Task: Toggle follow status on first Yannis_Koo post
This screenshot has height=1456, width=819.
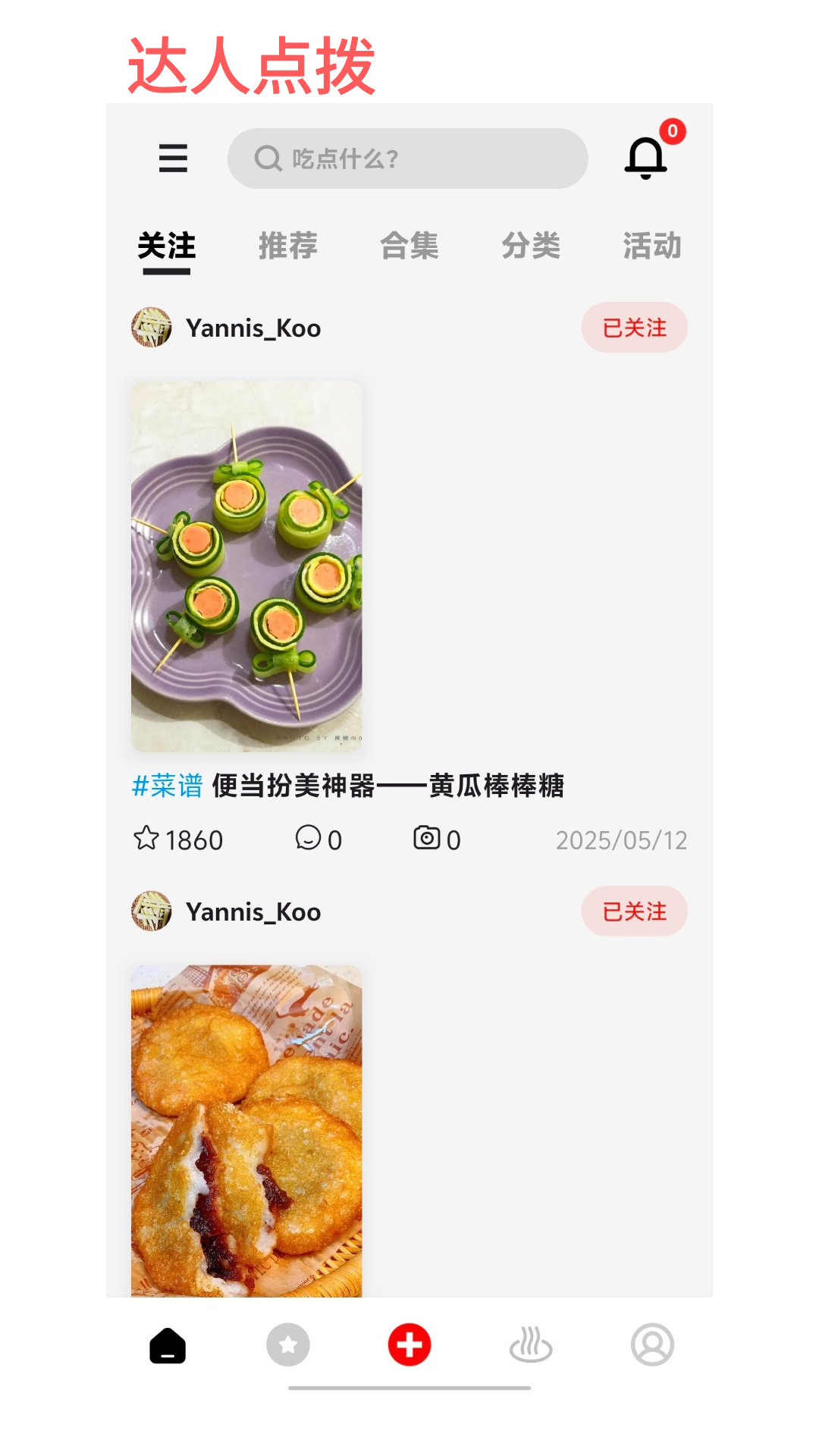Action: tap(634, 327)
